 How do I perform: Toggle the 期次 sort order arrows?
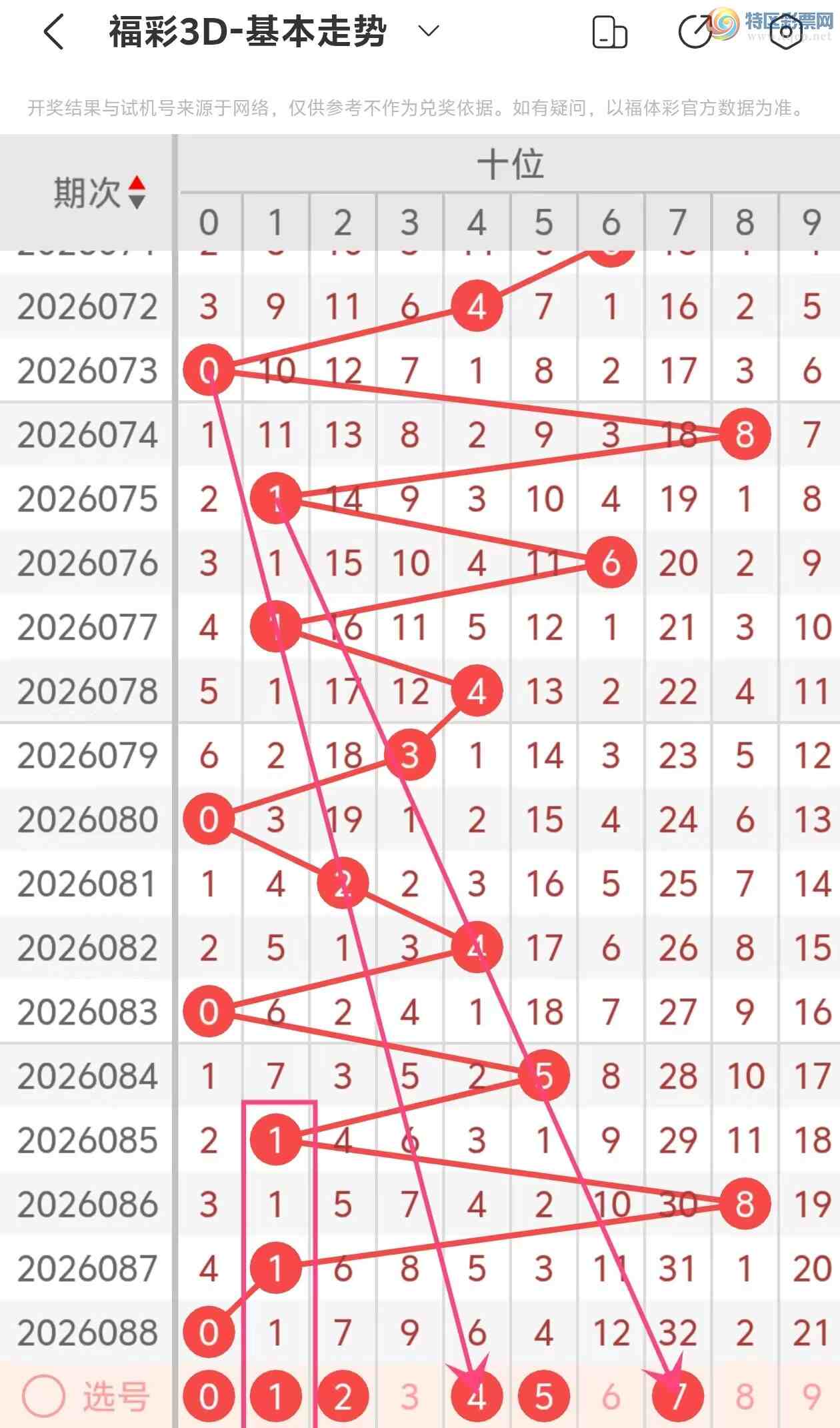(x=137, y=193)
